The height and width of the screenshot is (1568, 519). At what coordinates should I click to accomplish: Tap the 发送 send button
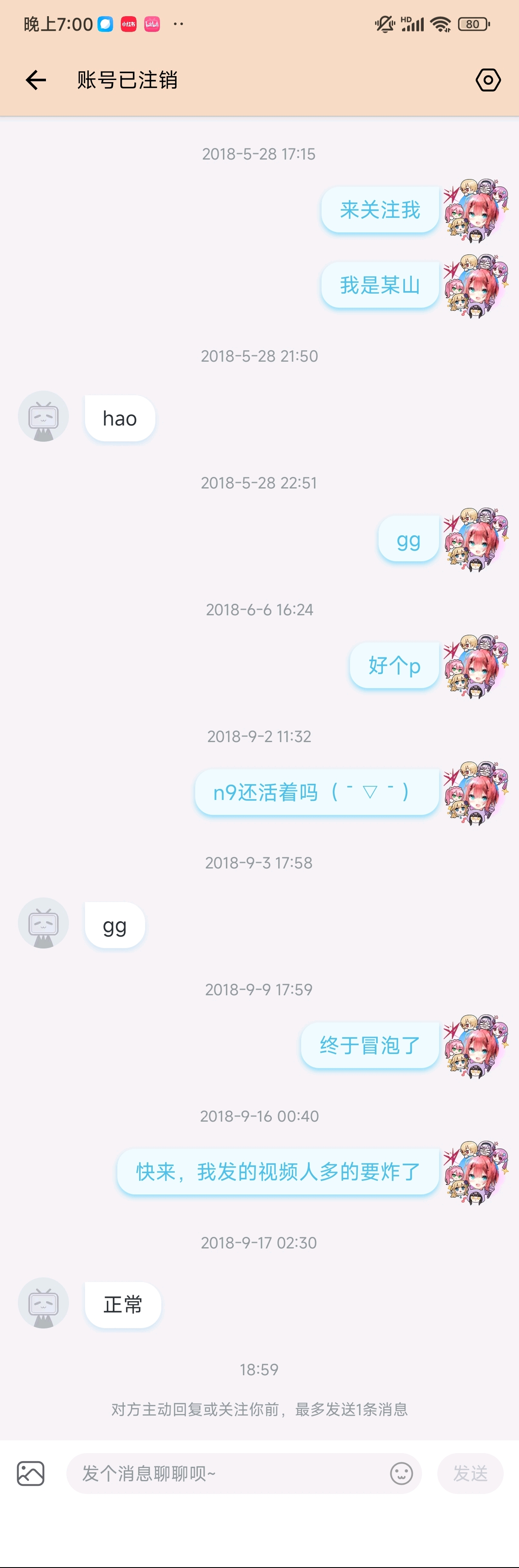[470, 1473]
